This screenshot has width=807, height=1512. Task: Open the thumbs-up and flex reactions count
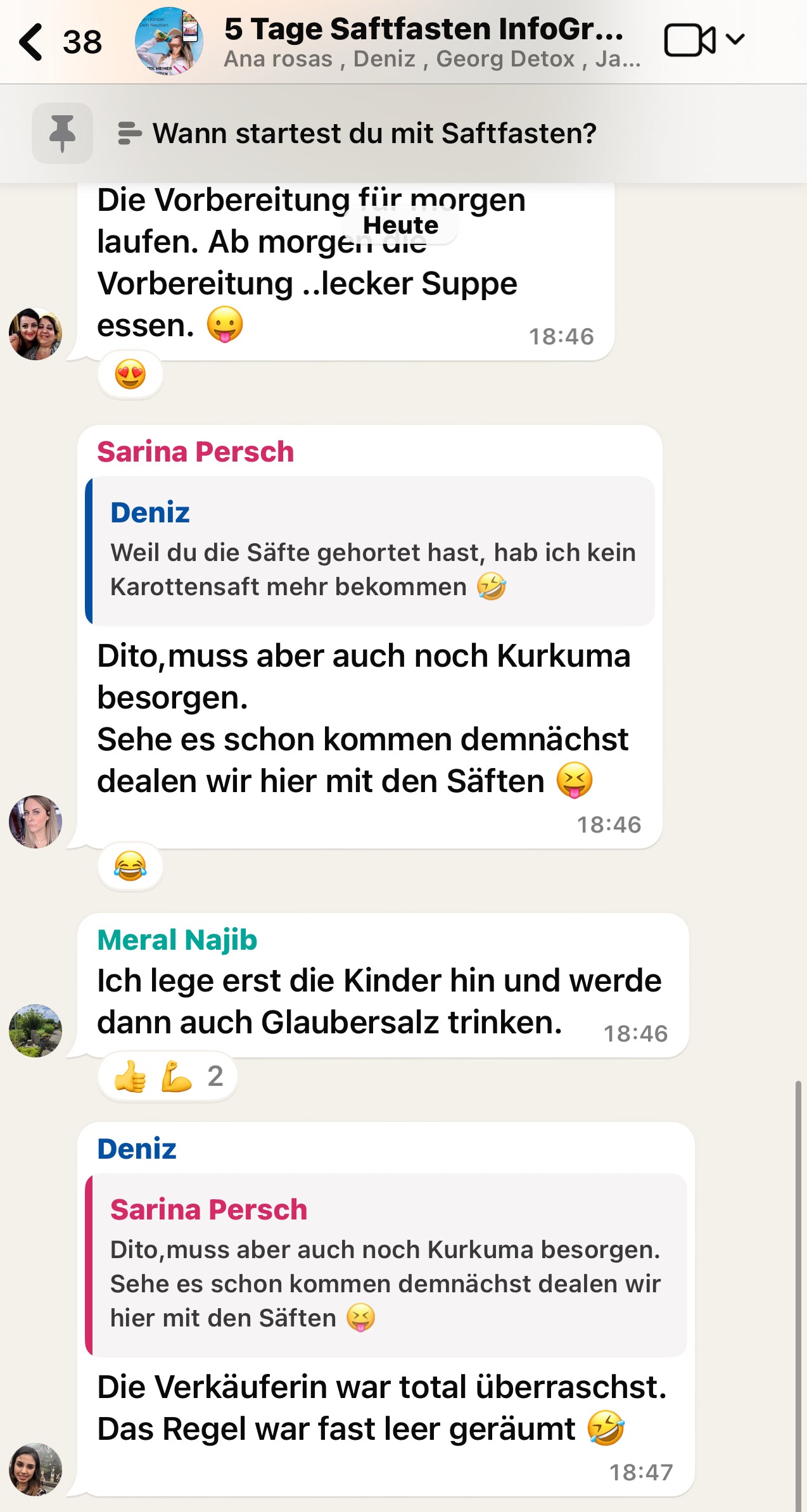click(168, 1075)
